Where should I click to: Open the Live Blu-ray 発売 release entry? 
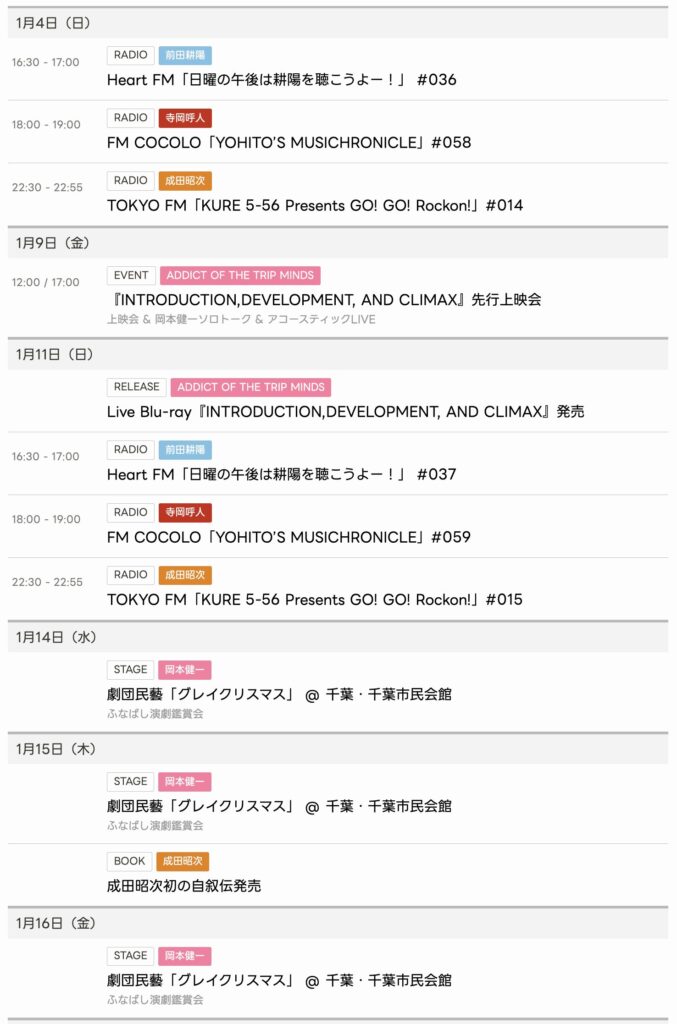pyautogui.click(x=345, y=412)
